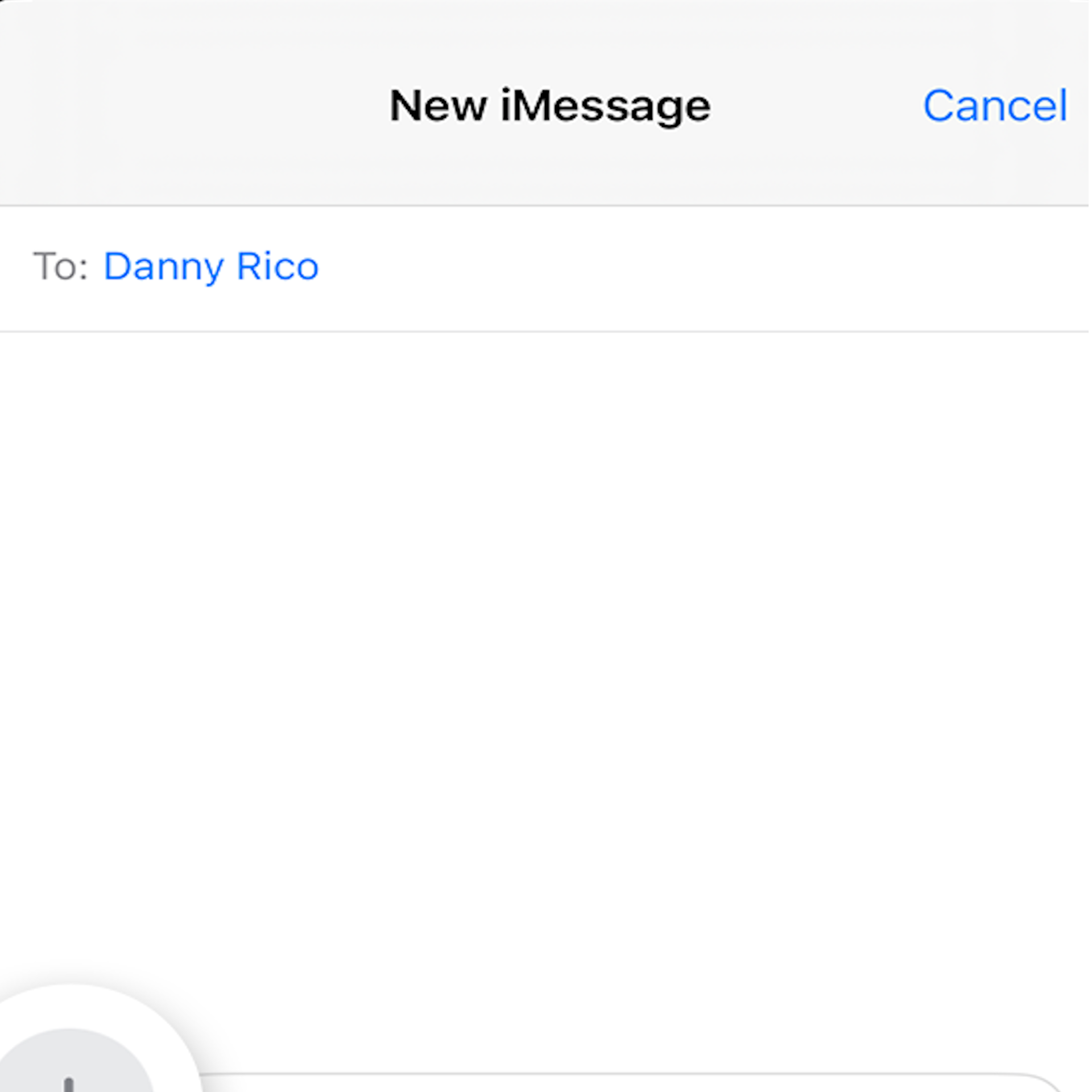Cancel the new iMessage

coord(994,106)
